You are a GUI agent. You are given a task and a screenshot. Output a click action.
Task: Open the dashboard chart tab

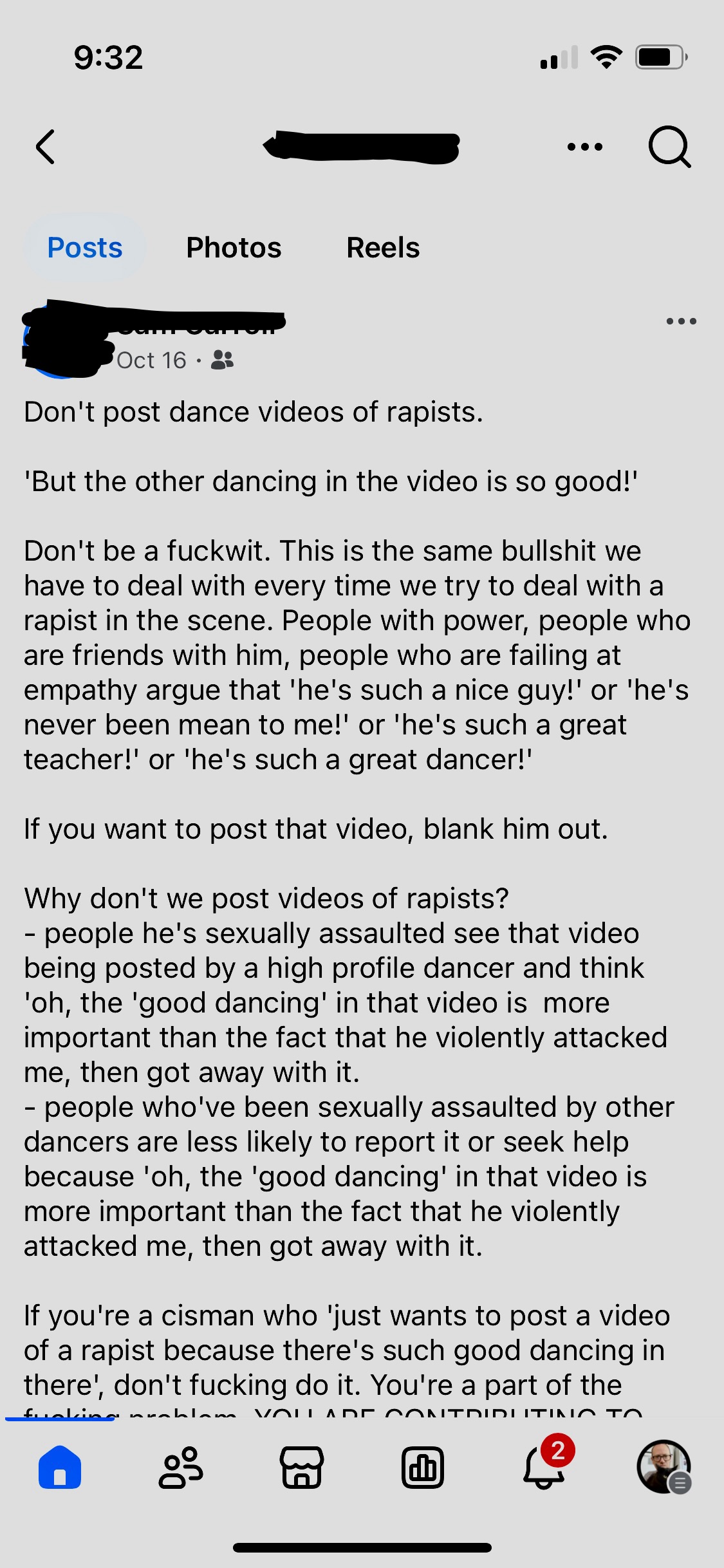pyautogui.click(x=423, y=1468)
